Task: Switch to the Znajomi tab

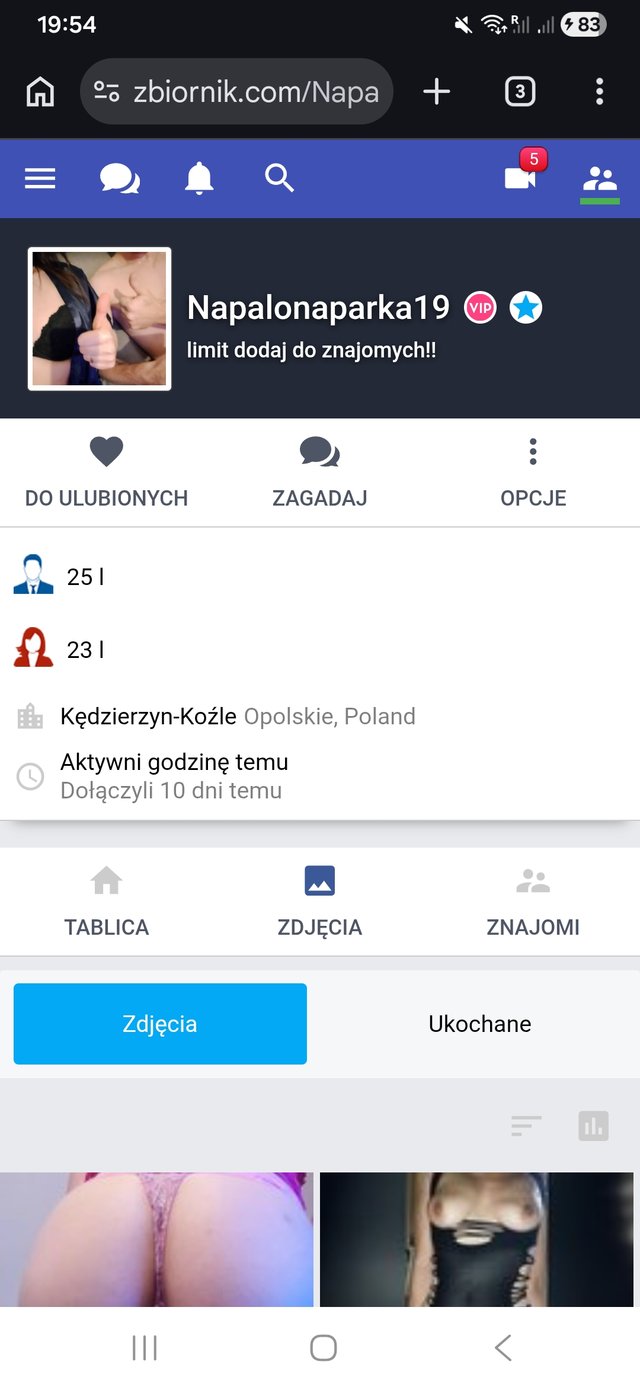Action: (x=533, y=902)
